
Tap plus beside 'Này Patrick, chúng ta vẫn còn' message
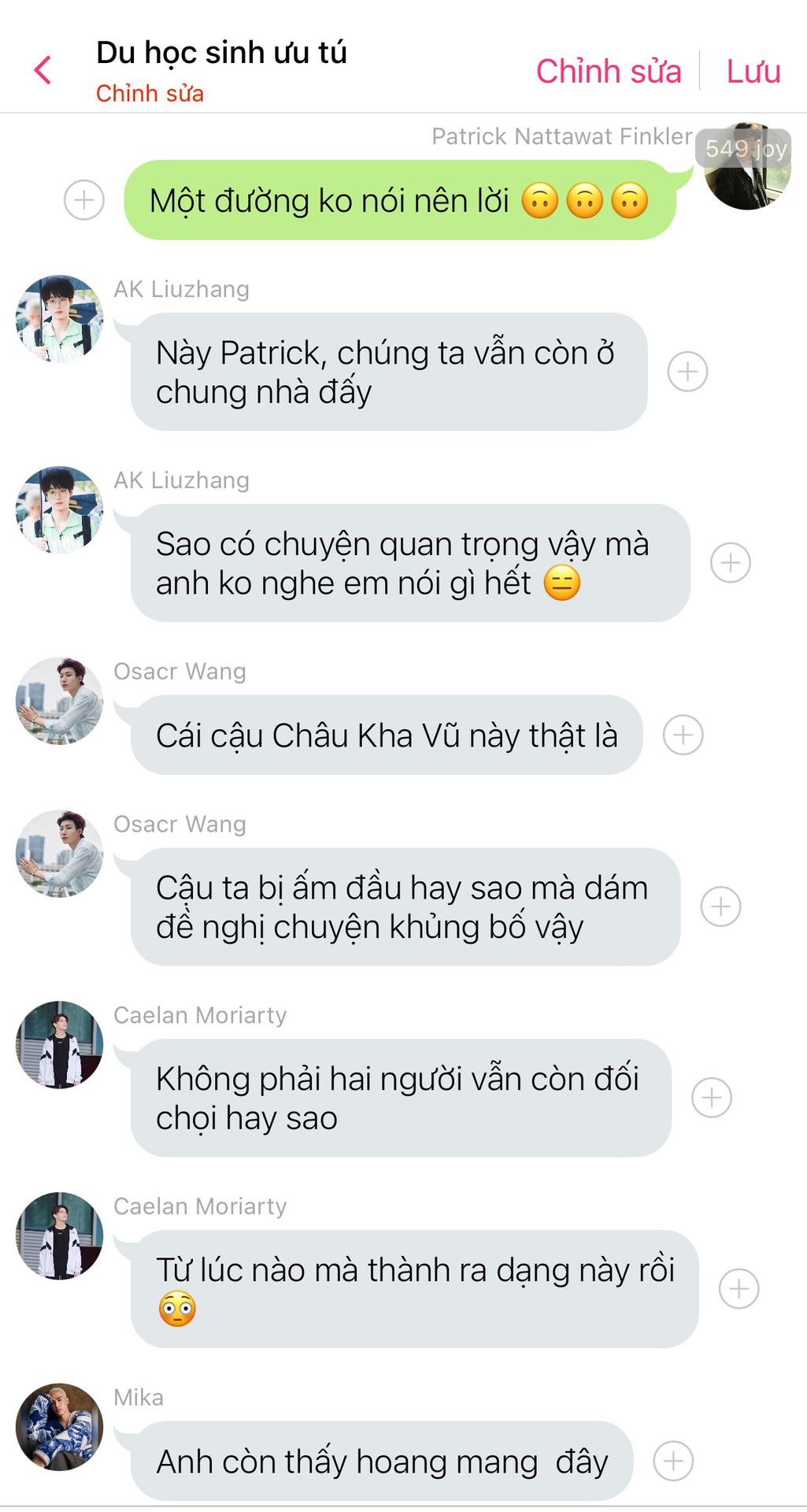pyautogui.click(x=687, y=372)
